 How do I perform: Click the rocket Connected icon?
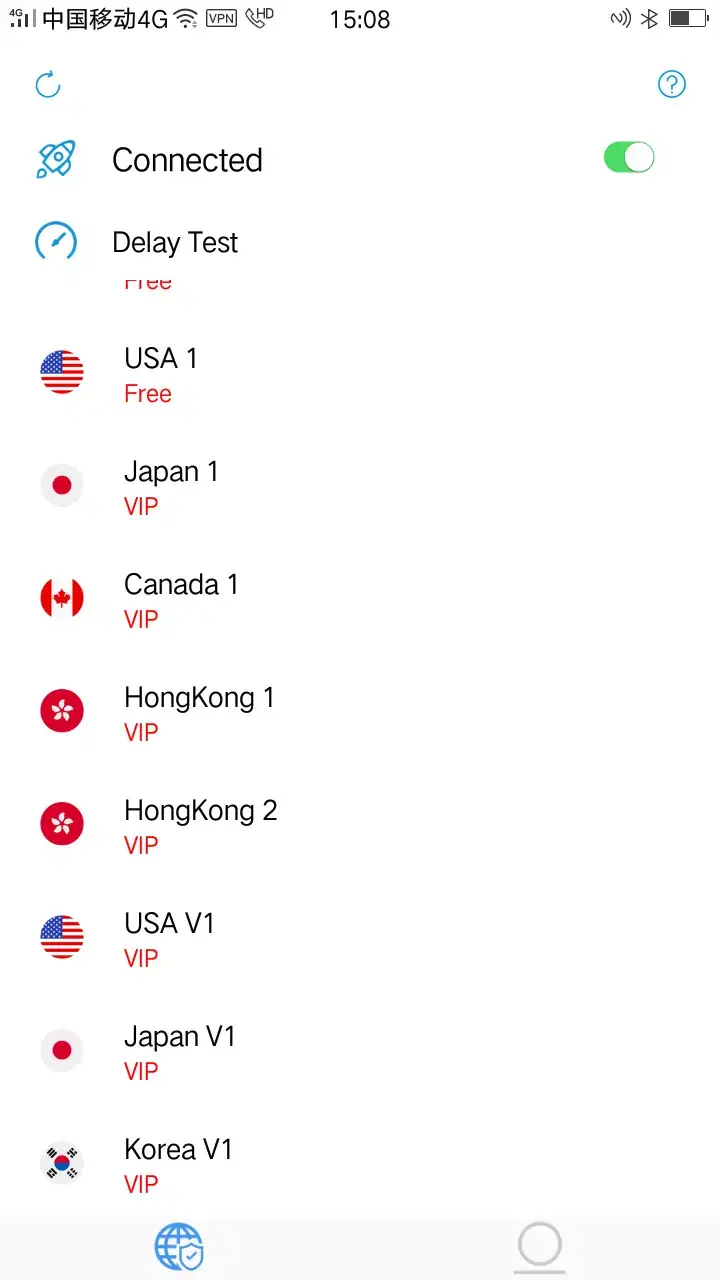[x=56, y=158]
